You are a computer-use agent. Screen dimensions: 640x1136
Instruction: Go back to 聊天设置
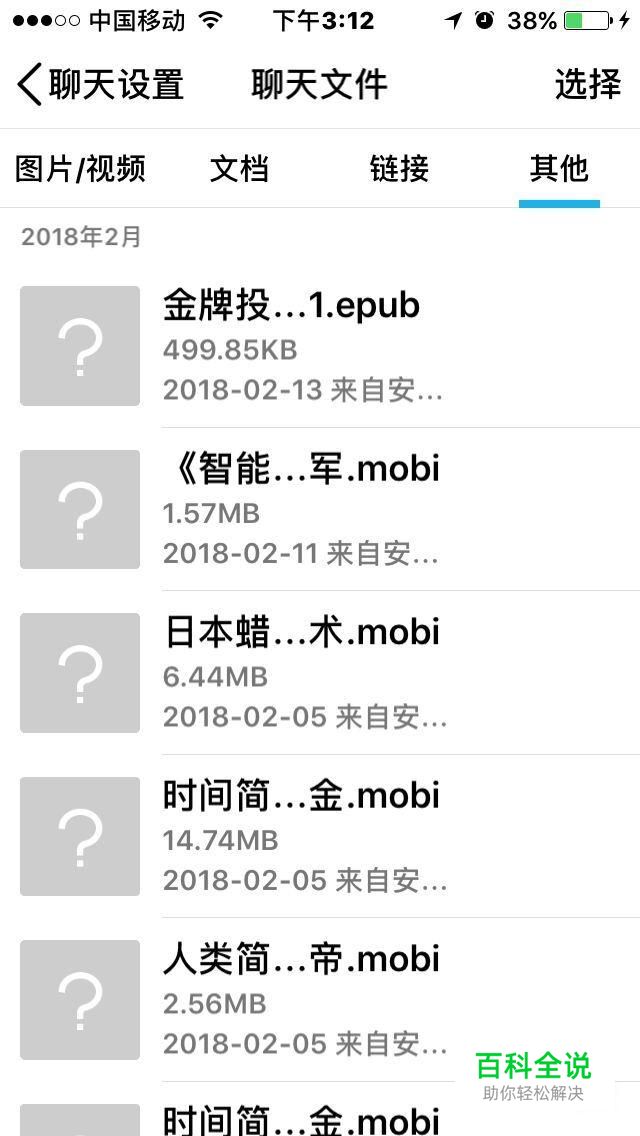point(100,85)
